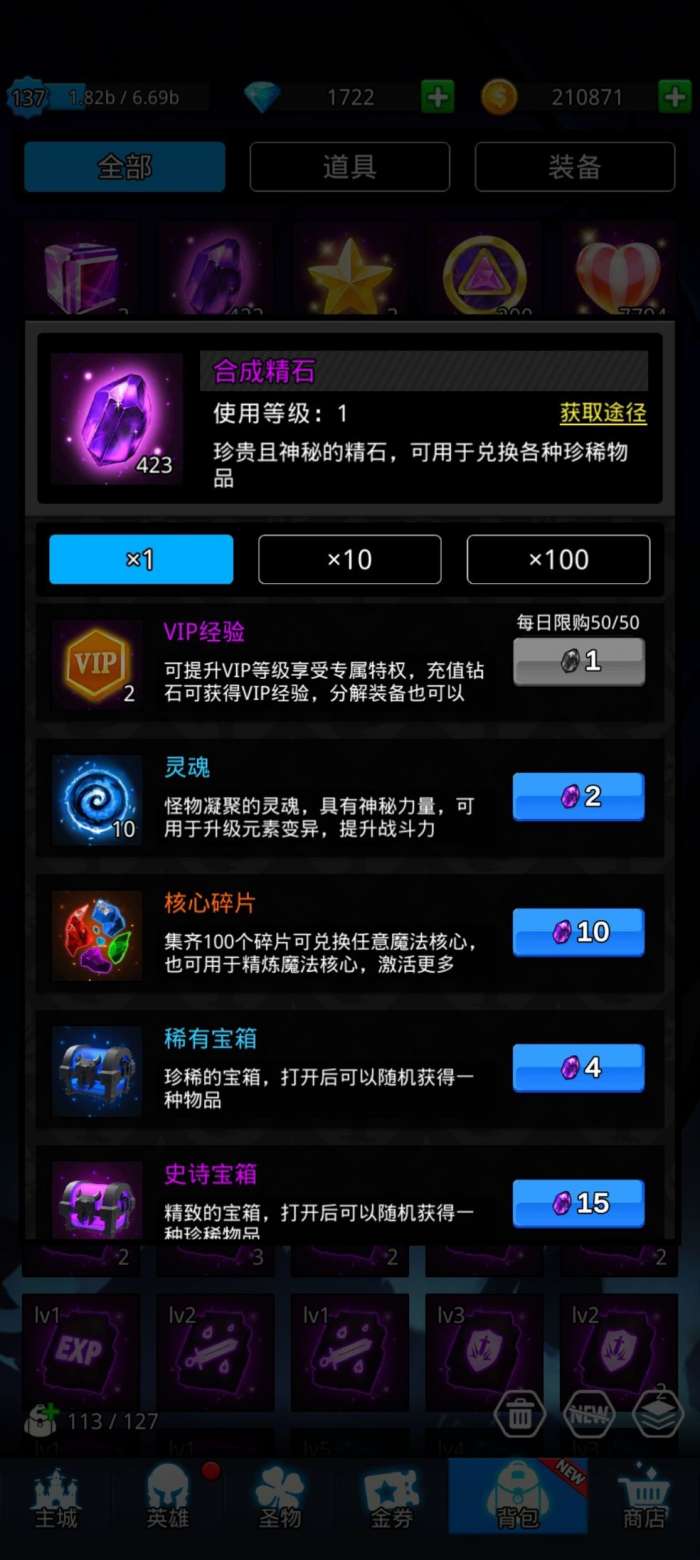Add more gold coins with the plus button

(x=674, y=97)
